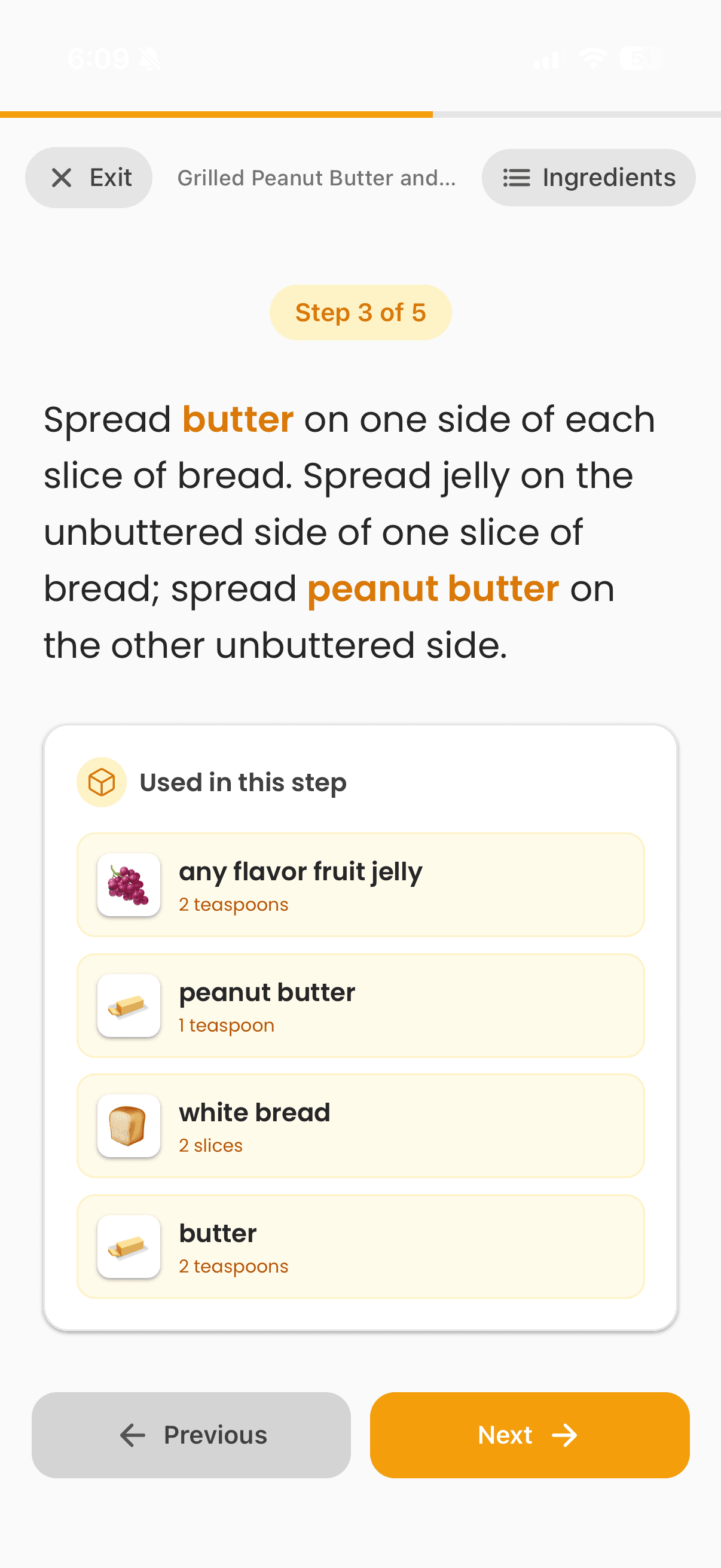The image size is (721, 1568).
Task: Click the cube icon beside Used in this step
Action: click(x=102, y=782)
